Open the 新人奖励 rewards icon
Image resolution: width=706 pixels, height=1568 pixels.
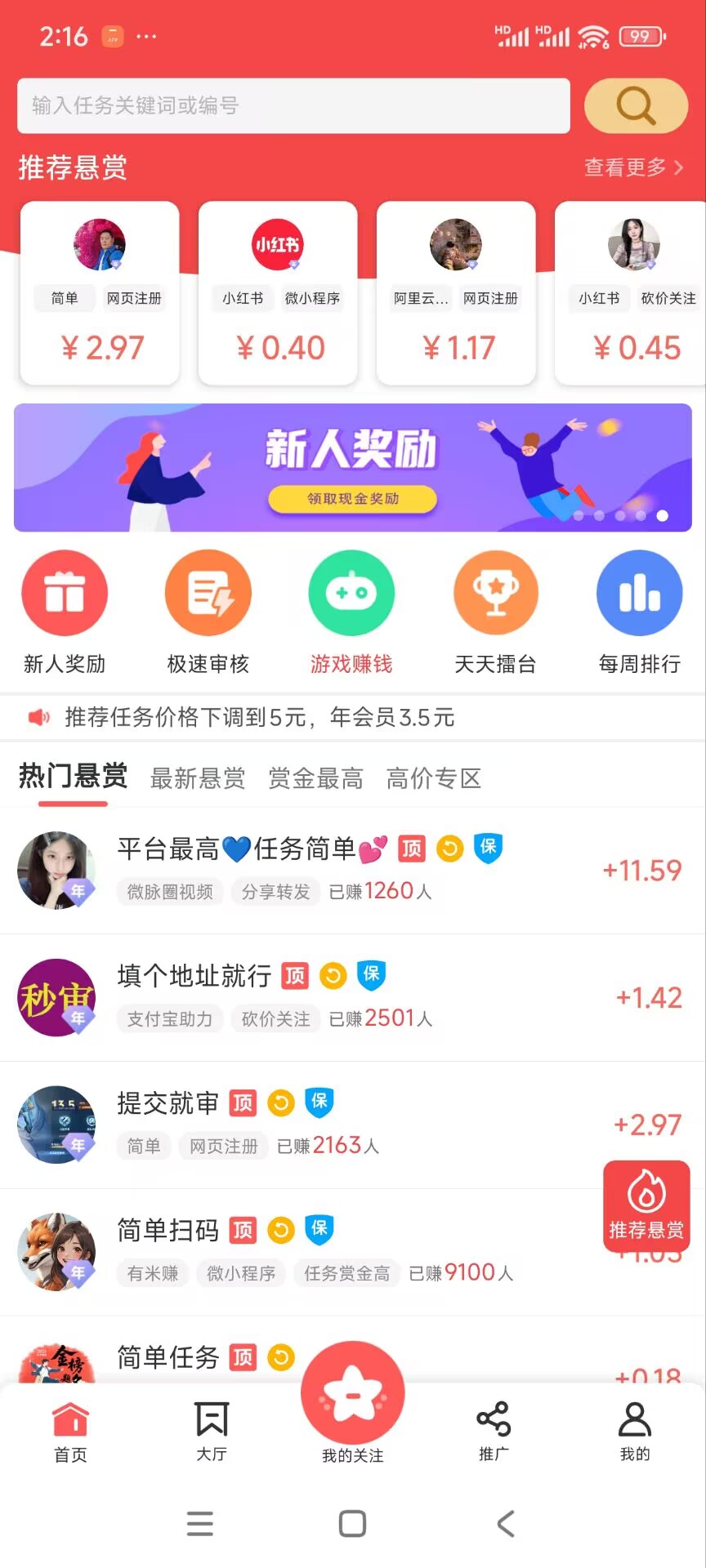coord(65,593)
